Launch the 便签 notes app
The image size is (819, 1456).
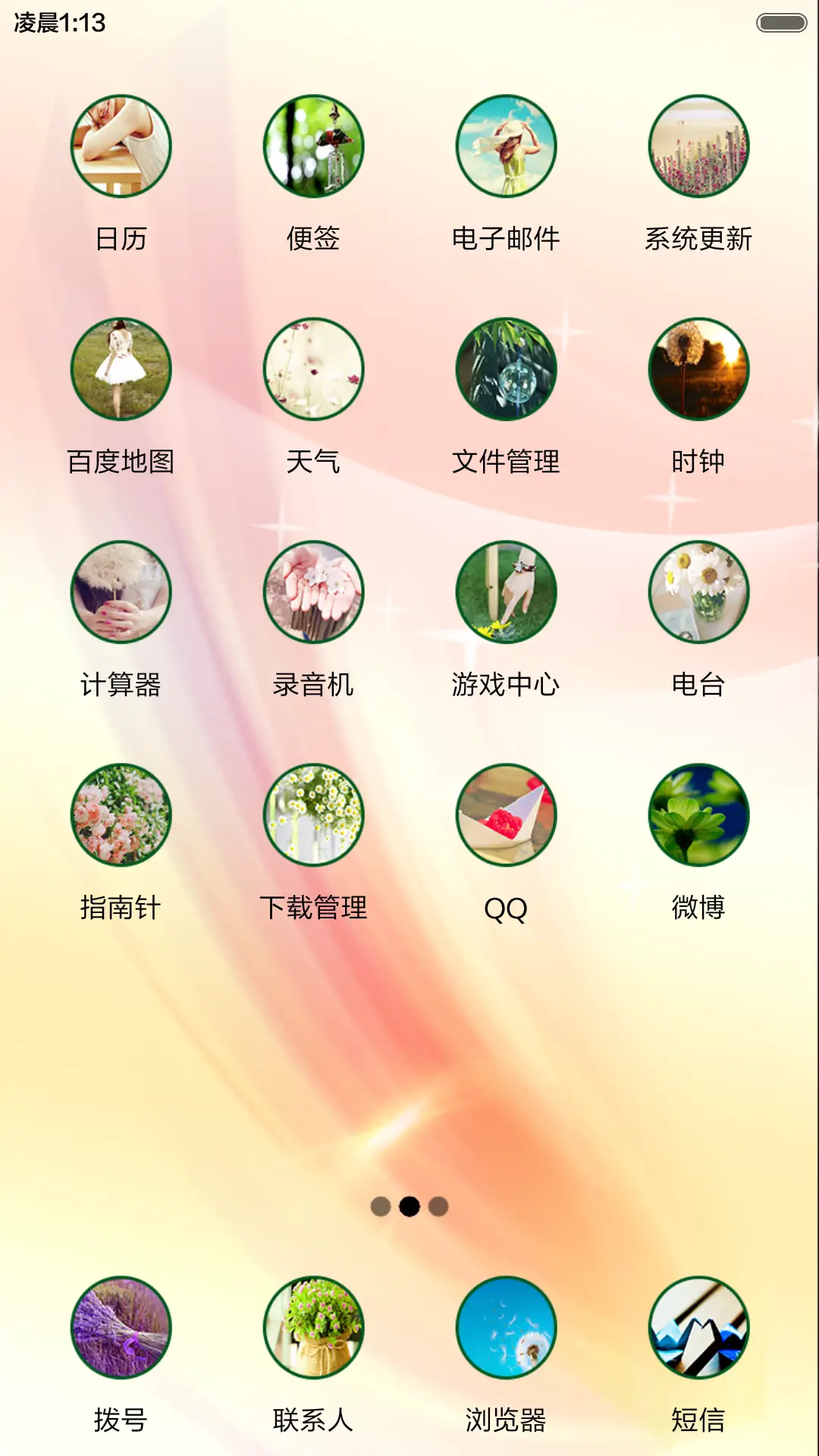coord(314,146)
